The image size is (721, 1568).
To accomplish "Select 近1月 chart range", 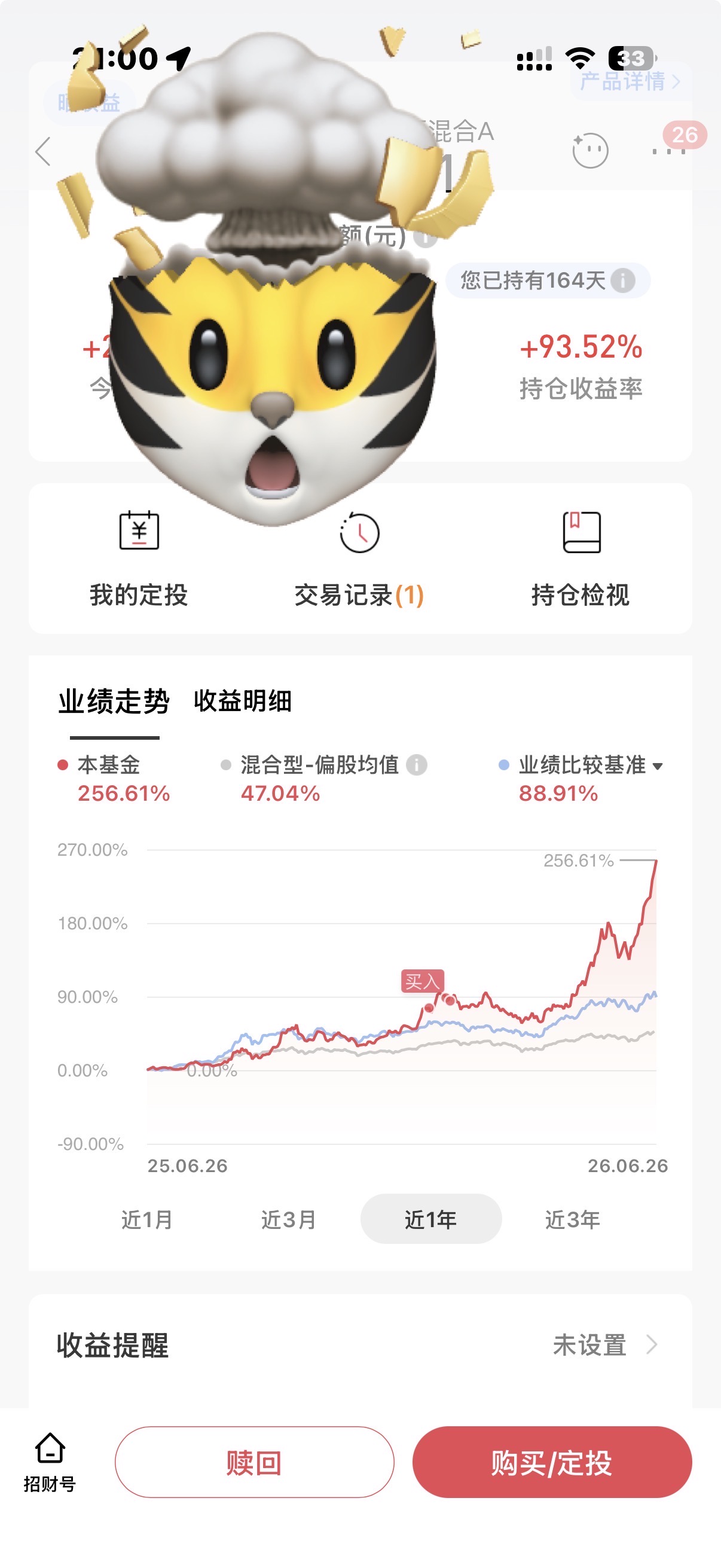I will [146, 1219].
